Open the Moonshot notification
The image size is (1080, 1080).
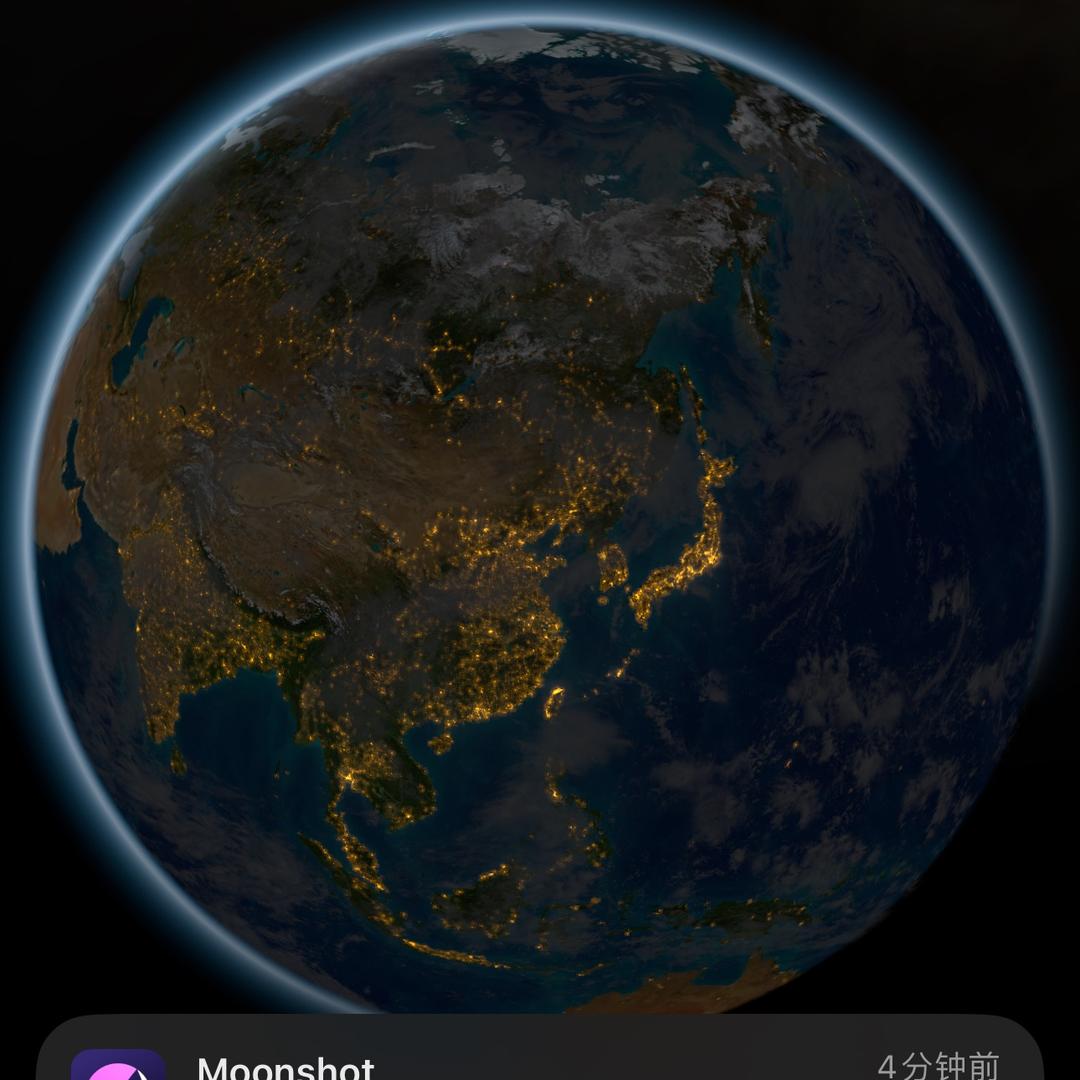pyautogui.click(x=540, y=1056)
